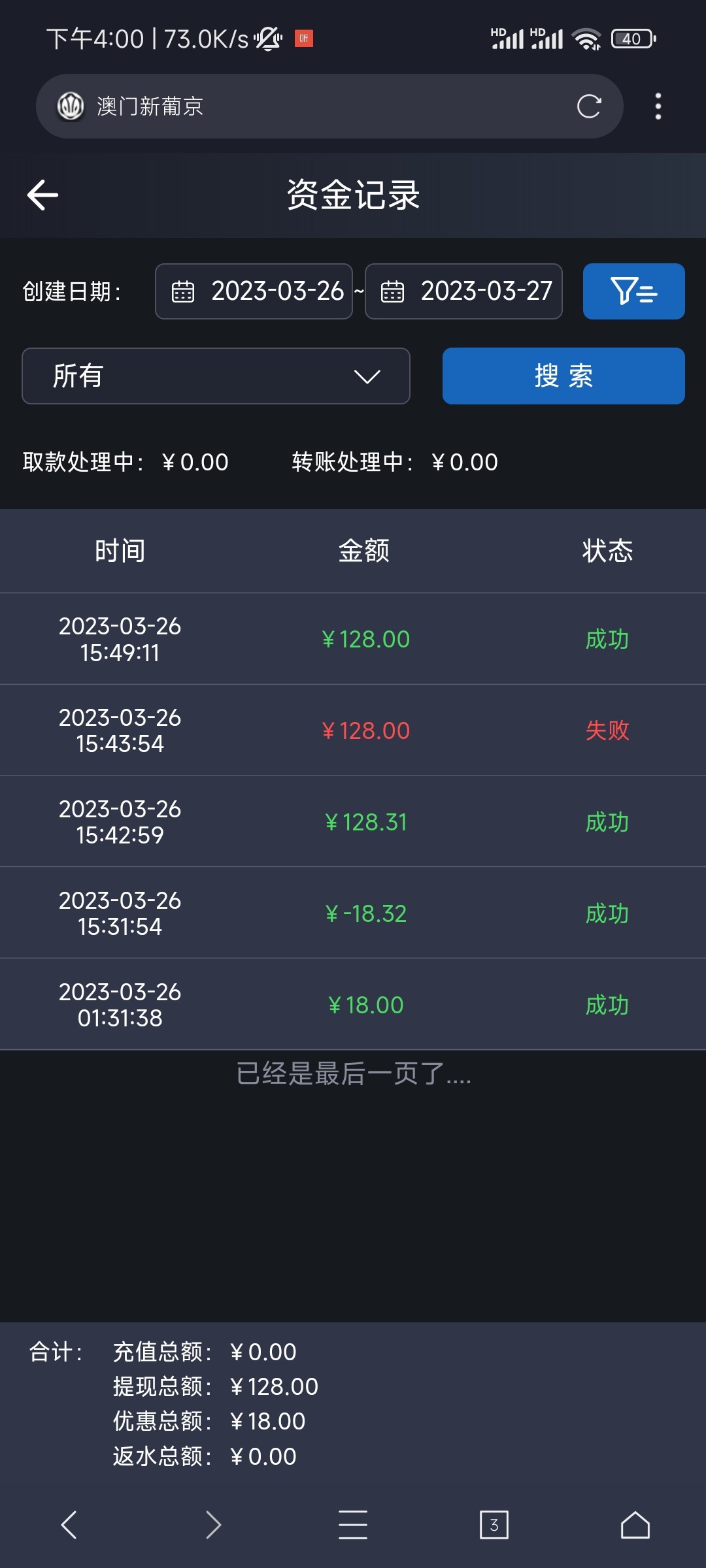The image size is (706, 1568).
Task: Refresh the 澳门新葡京 page
Action: 587,106
